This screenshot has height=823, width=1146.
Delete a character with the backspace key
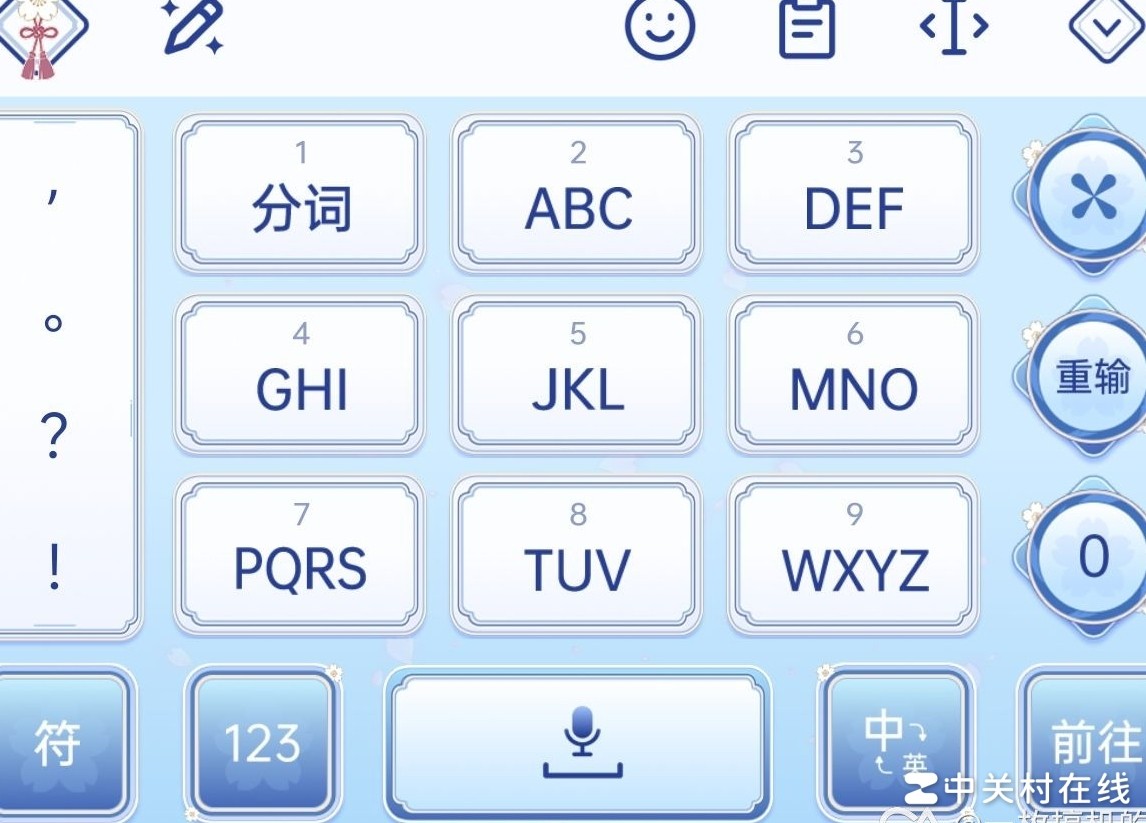coord(1092,197)
